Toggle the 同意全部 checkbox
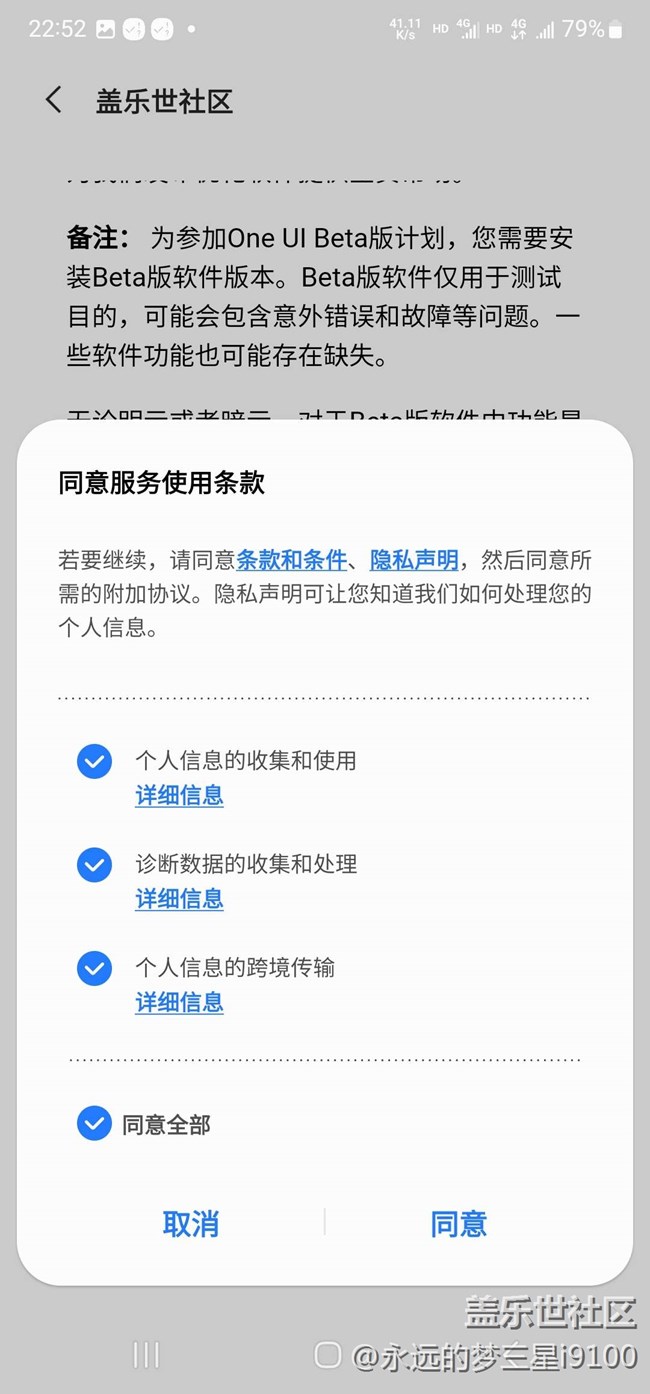Image resolution: width=650 pixels, height=1394 pixels. point(94,1124)
